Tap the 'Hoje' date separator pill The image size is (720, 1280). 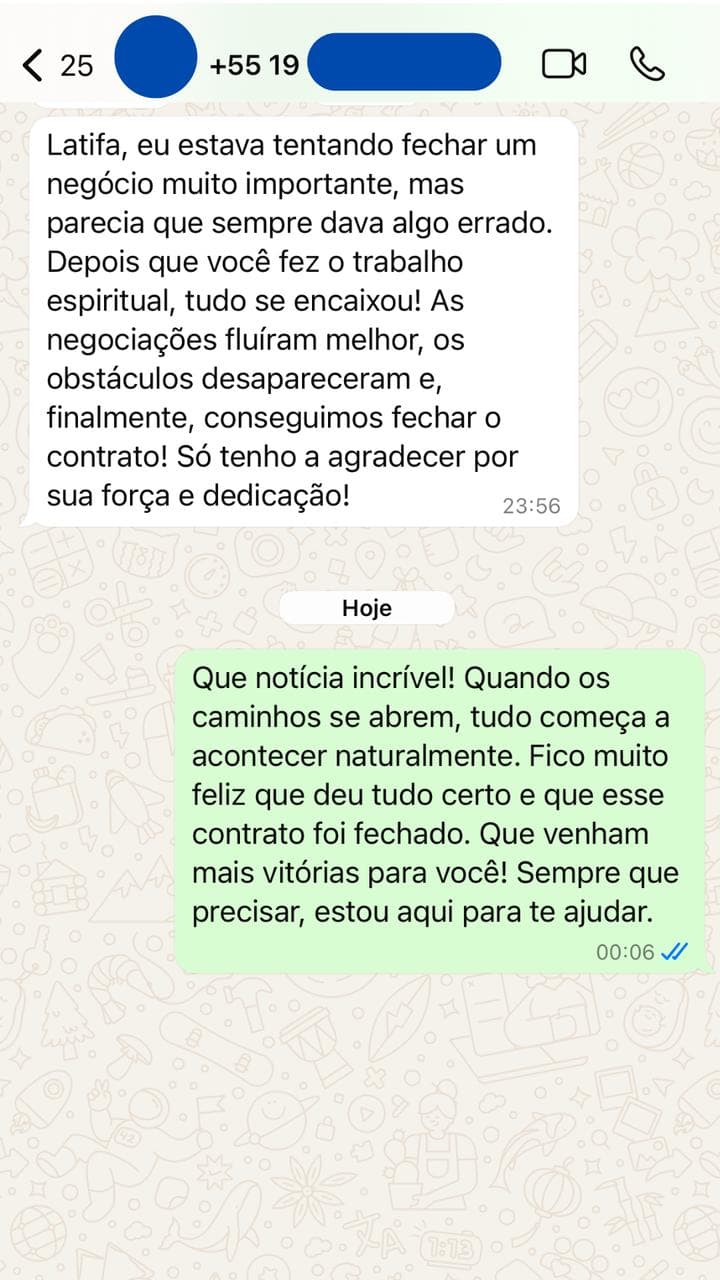pyautogui.click(x=368, y=607)
